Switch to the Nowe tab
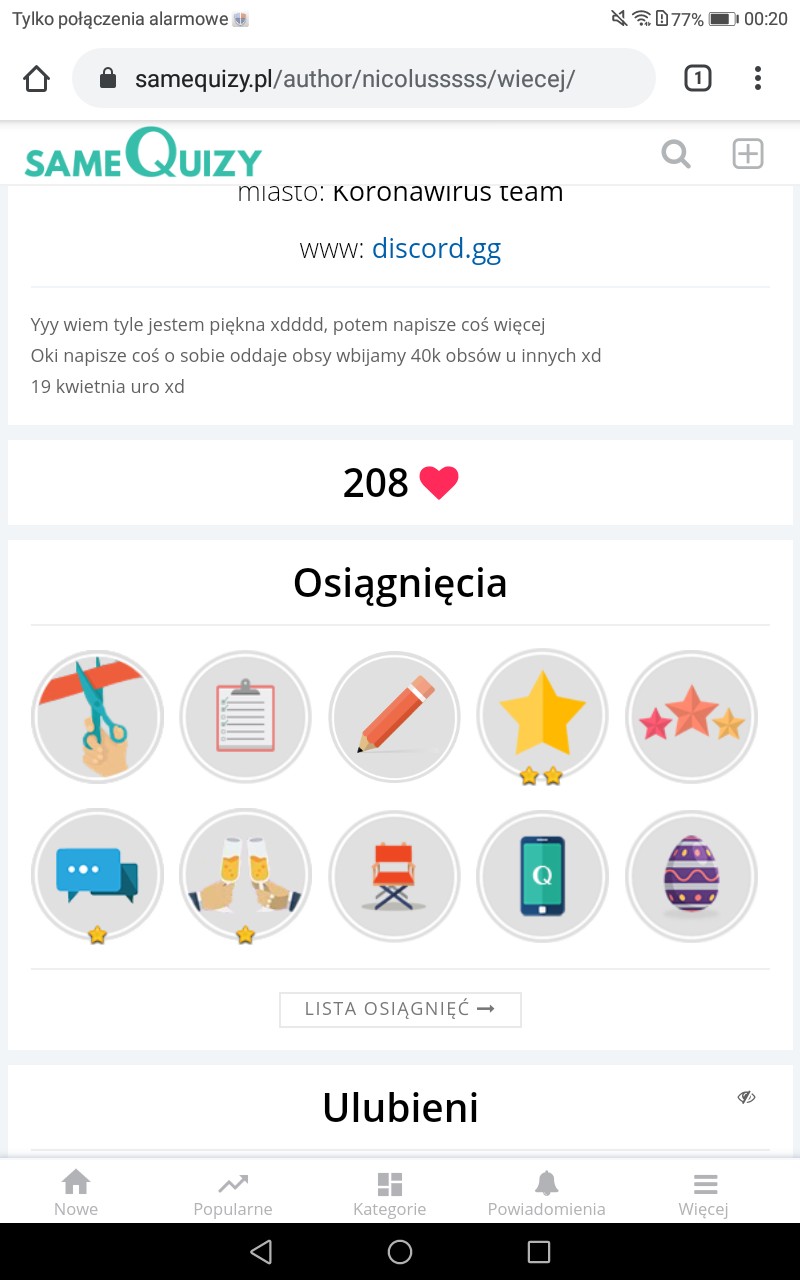 [76, 1194]
